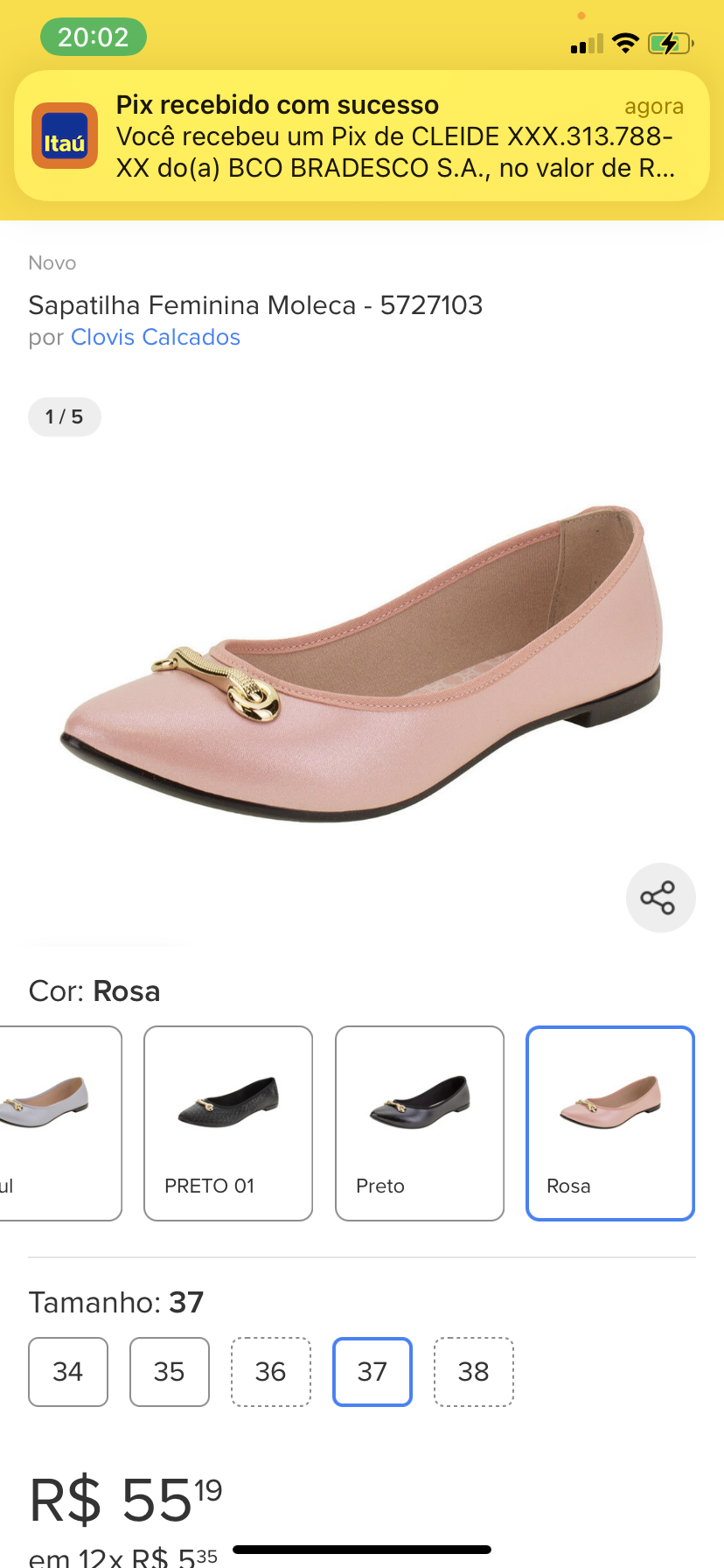Viewport: 724px width, 1568px height.
Task: Select the Rosa color option
Action: pyautogui.click(x=610, y=1123)
